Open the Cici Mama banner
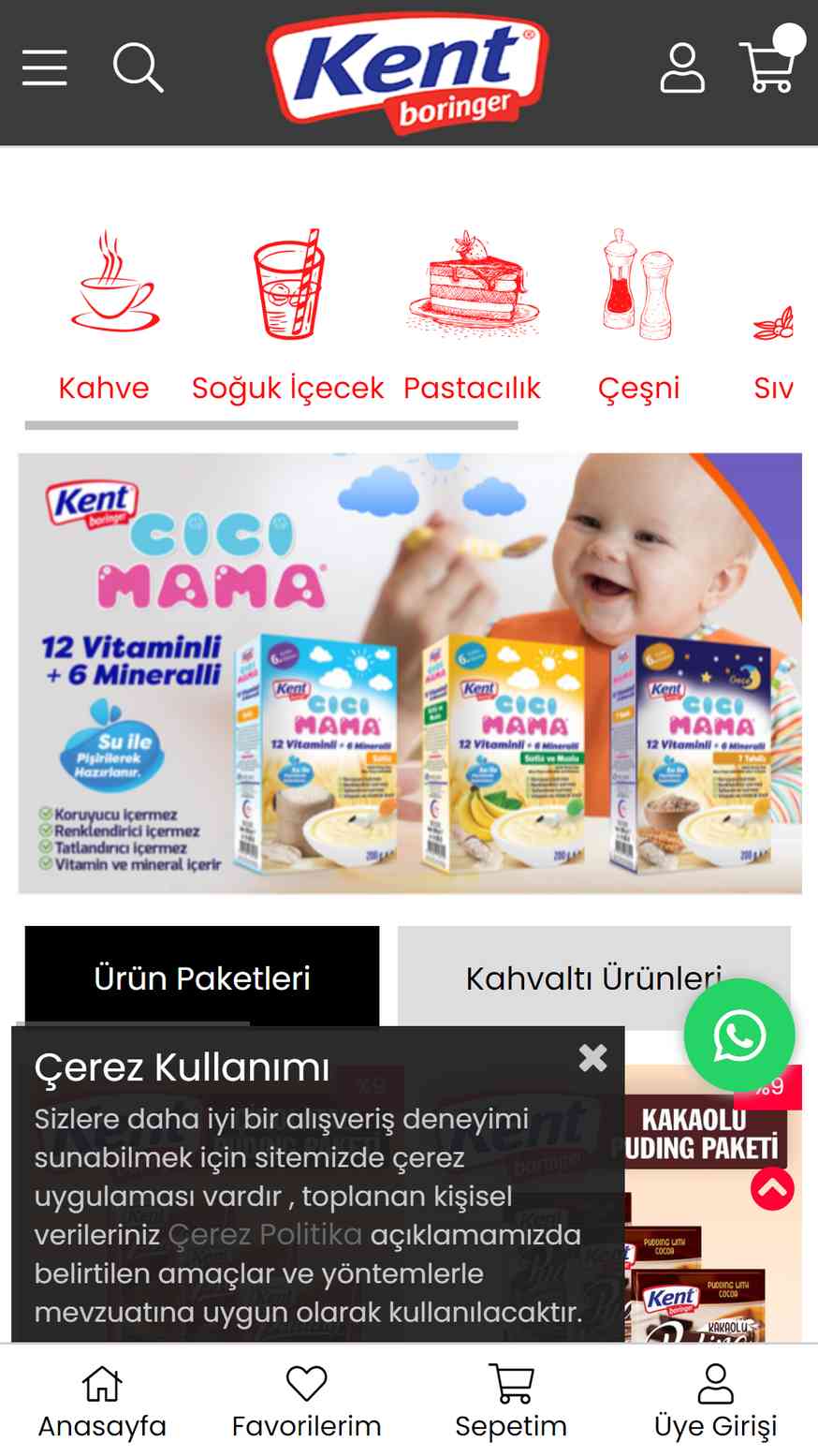Image resolution: width=818 pixels, height=1456 pixels. pos(410,673)
